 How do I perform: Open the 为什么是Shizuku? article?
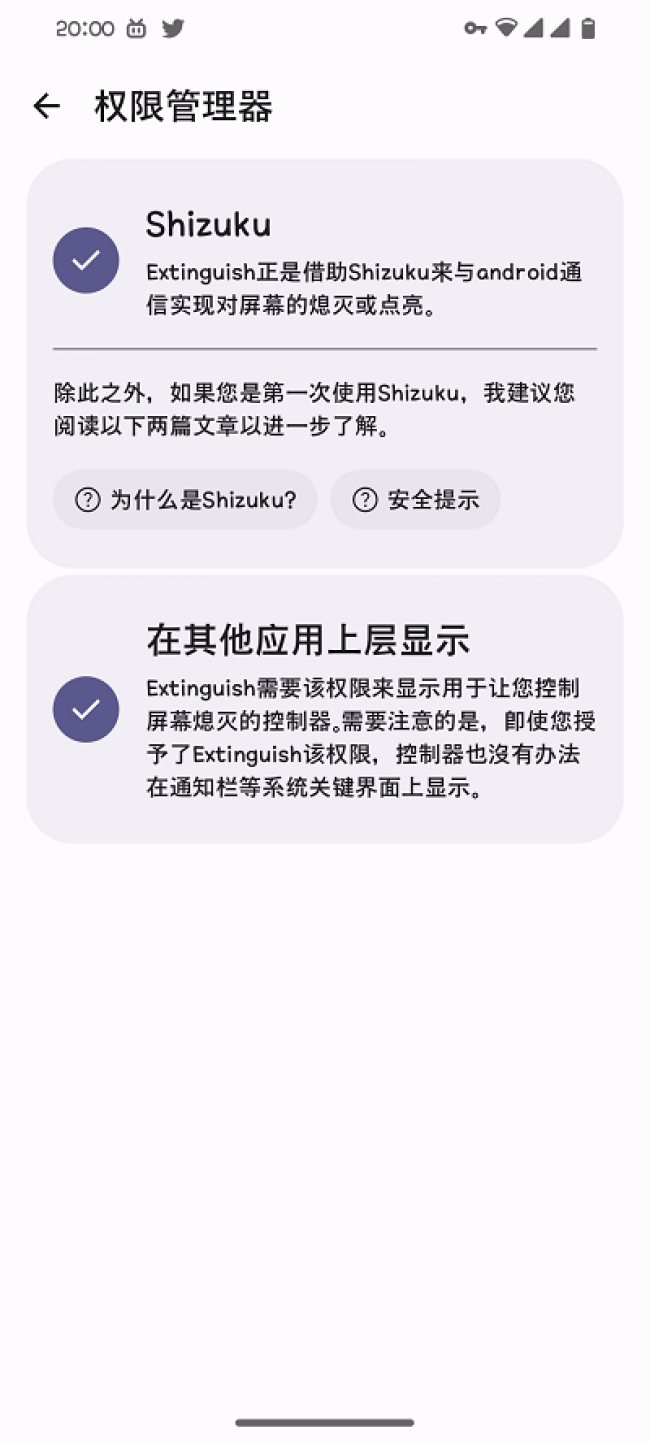[185, 499]
